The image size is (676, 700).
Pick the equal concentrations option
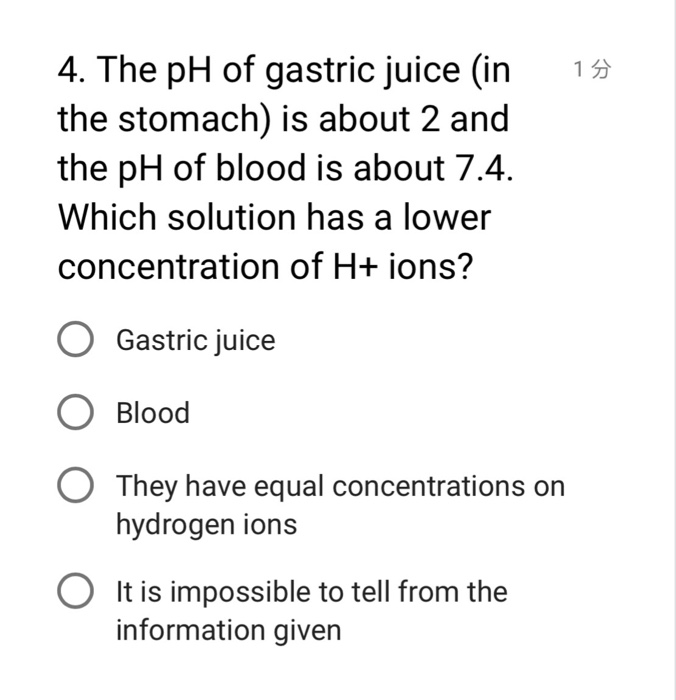click(x=77, y=487)
